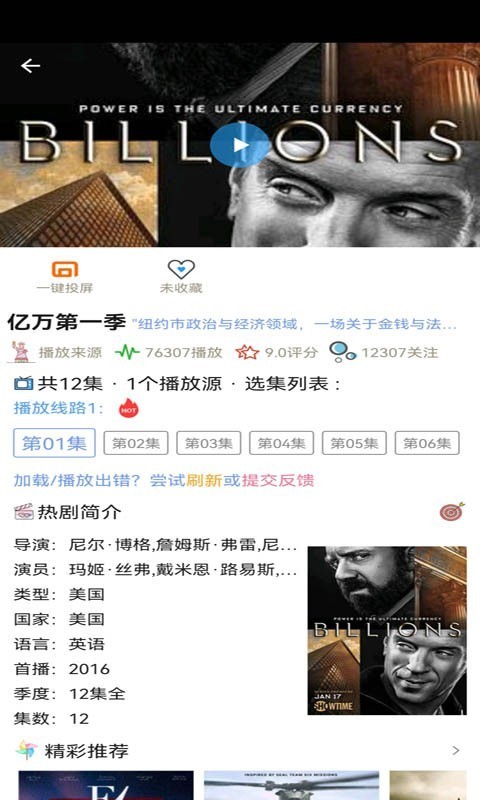
Task: Open the helicopter recommended show thumbnail
Action: pyautogui.click(x=292, y=785)
